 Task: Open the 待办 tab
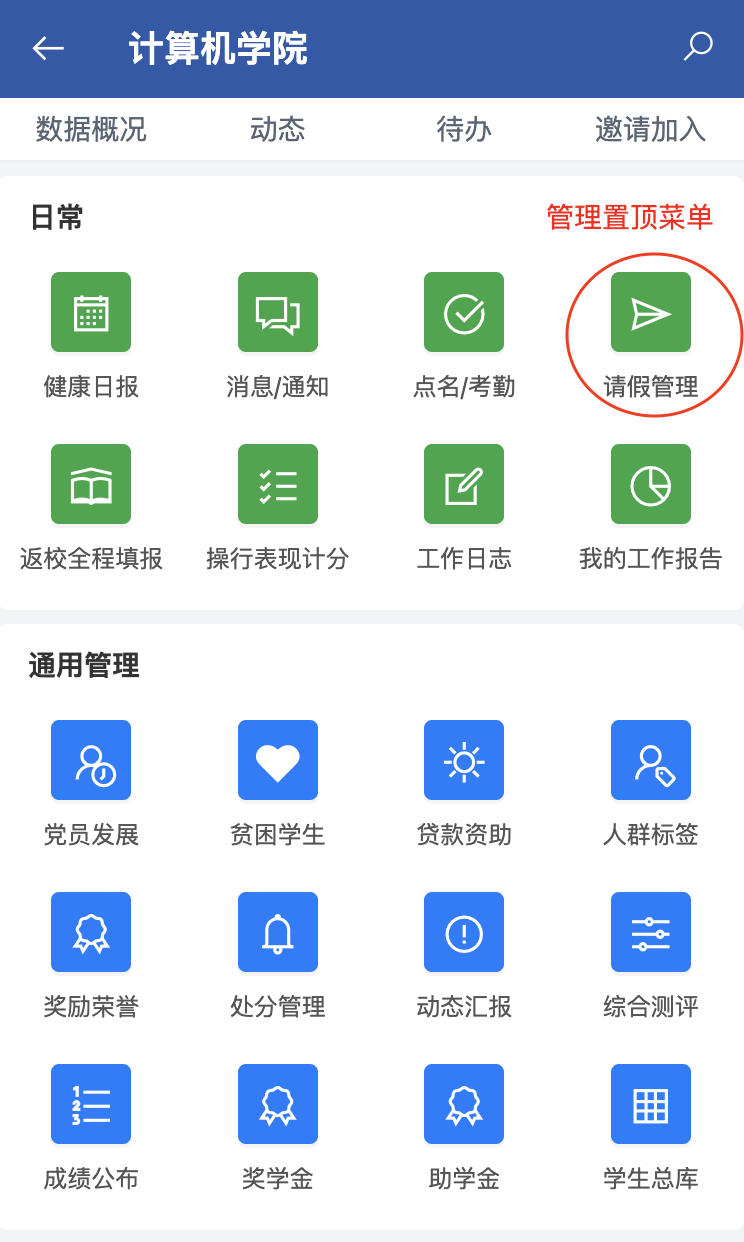coord(464,129)
